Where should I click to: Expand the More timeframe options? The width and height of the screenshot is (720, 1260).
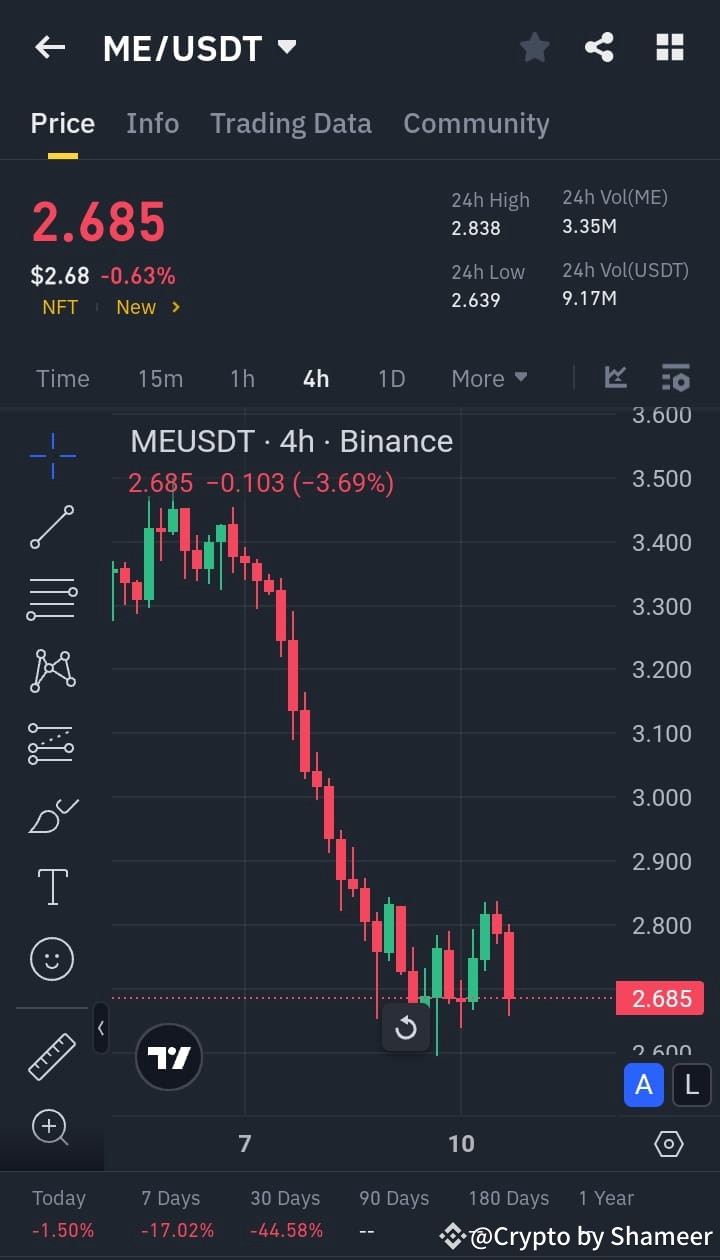pyautogui.click(x=489, y=378)
